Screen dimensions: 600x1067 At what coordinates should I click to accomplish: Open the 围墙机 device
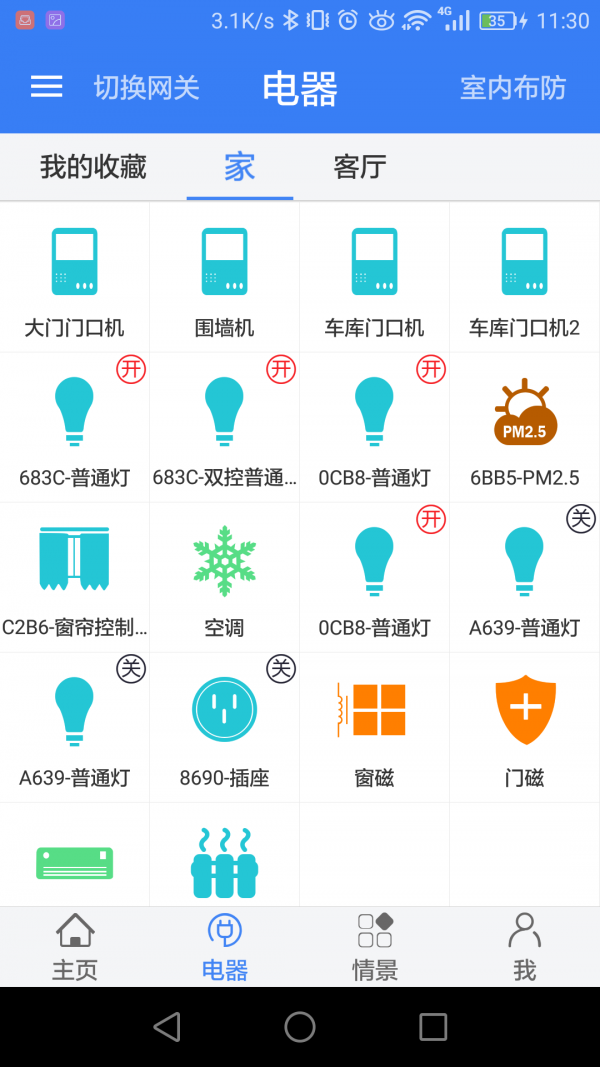(225, 277)
